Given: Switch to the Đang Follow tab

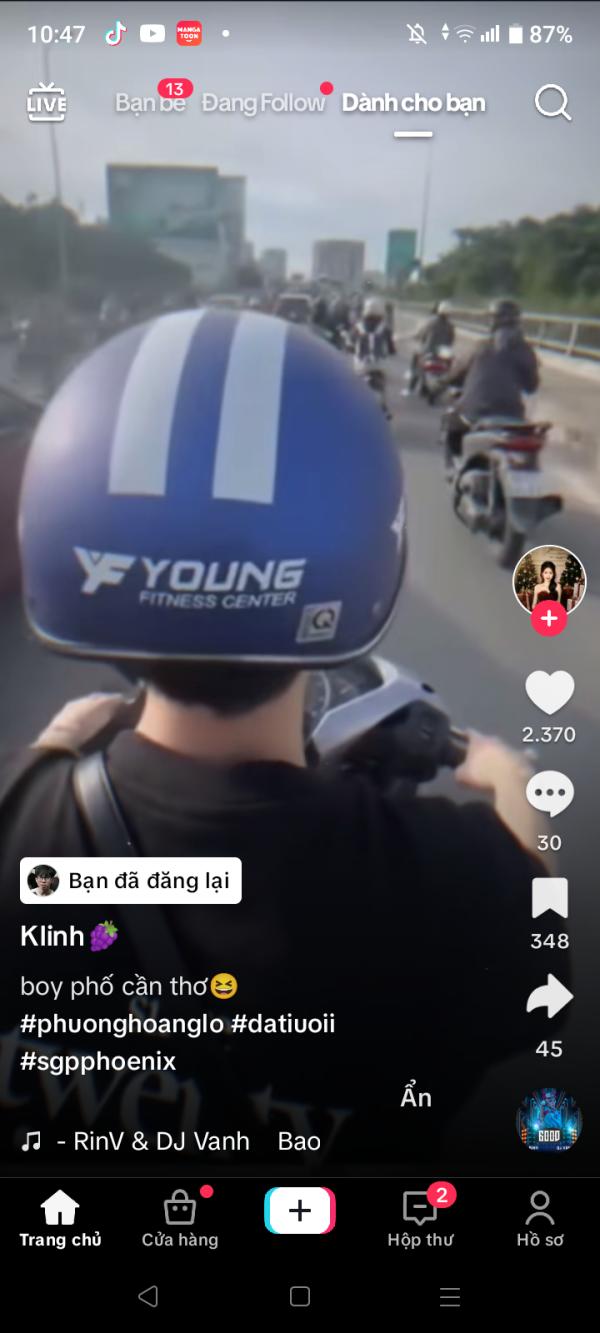Looking at the screenshot, I should (x=263, y=102).
